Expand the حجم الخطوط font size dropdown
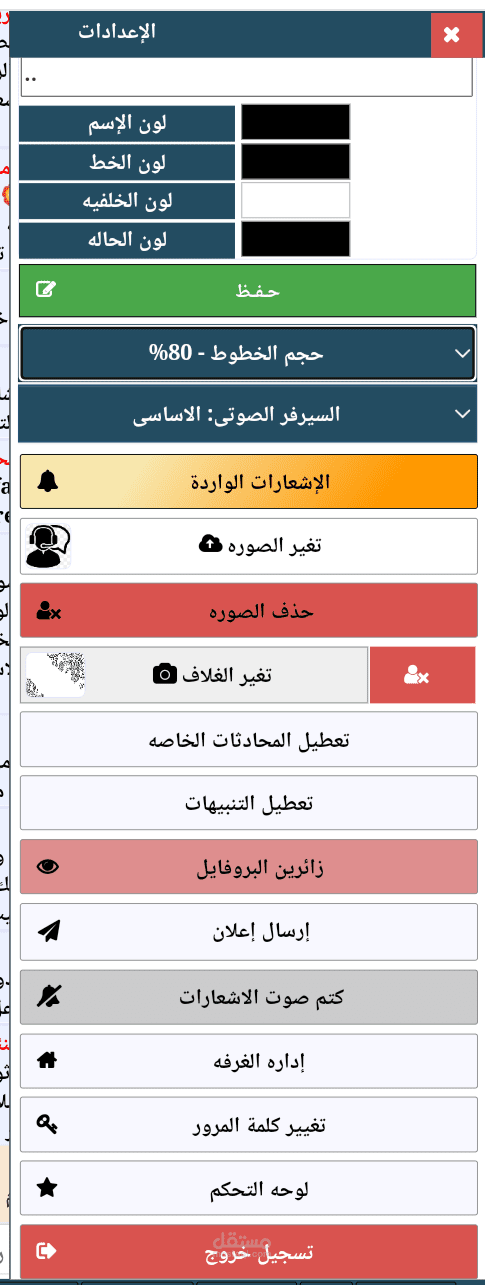 click(248, 353)
